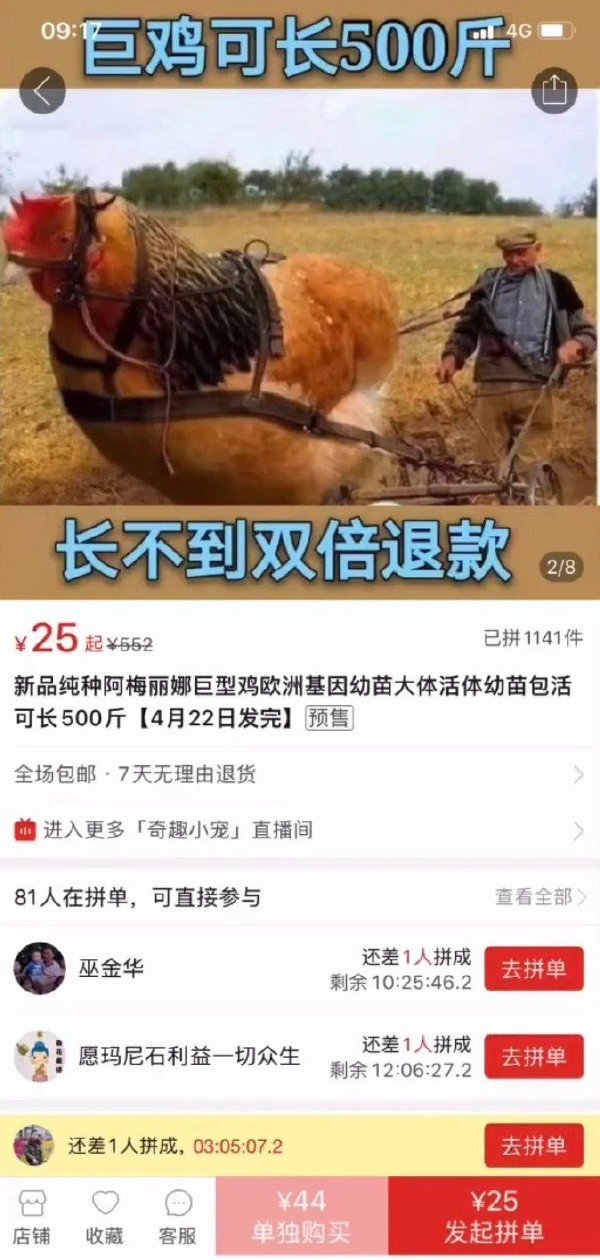Buy alone for ¥44 with 单独购买
600x1260 pixels.
301,1216
